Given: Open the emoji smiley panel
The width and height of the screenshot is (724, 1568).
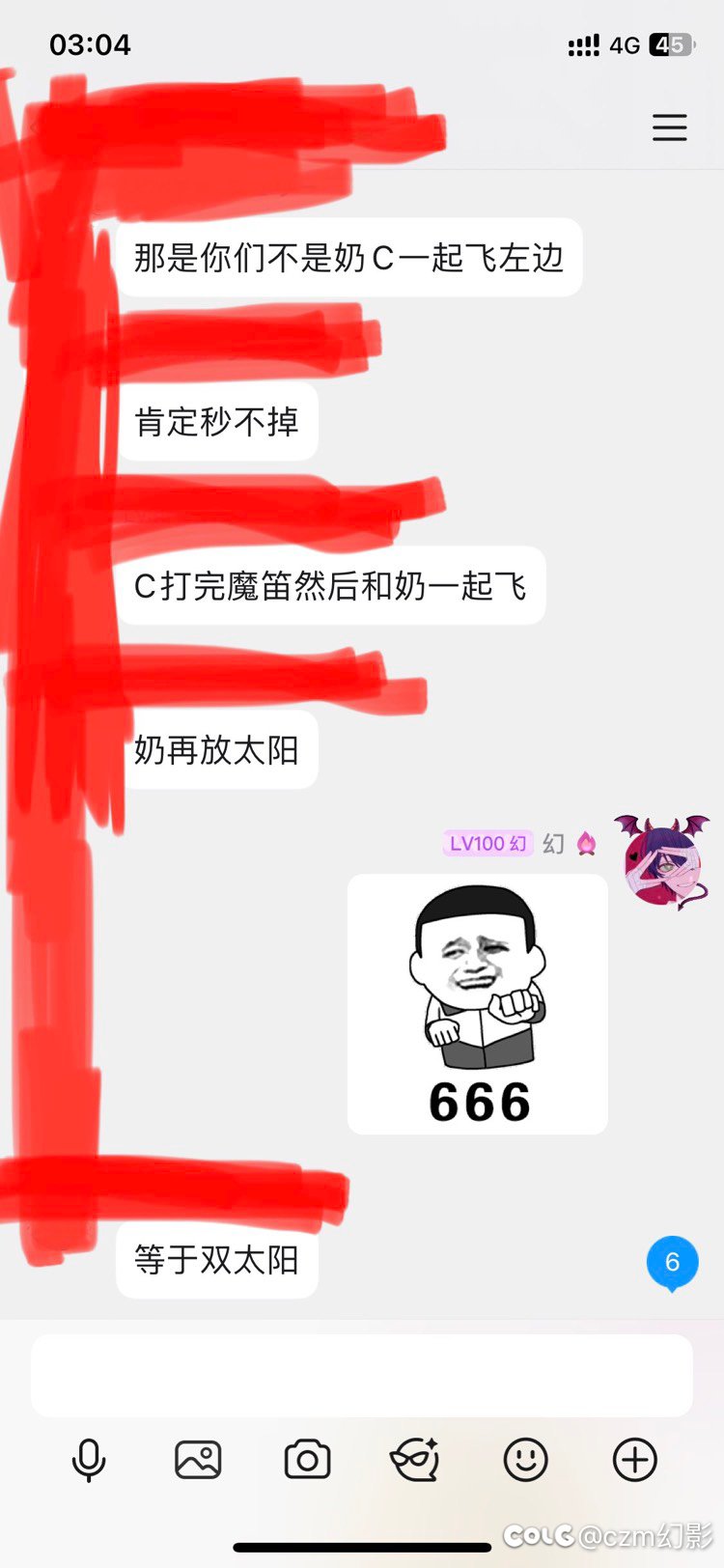Looking at the screenshot, I should (x=525, y=1459).
